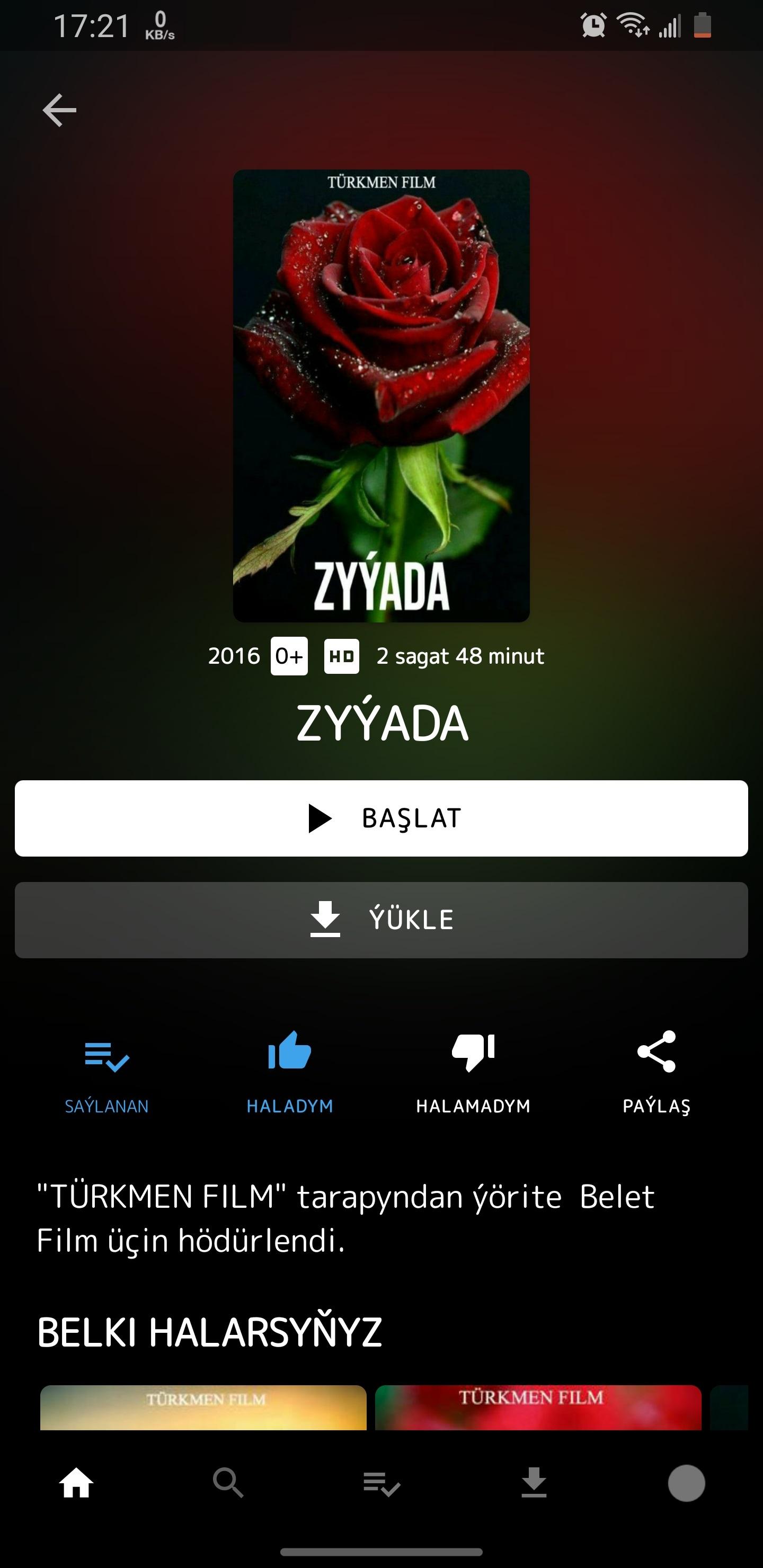The image size is (763, 1568).
Task: Go back using the top arrow
Action: [59, 110]
